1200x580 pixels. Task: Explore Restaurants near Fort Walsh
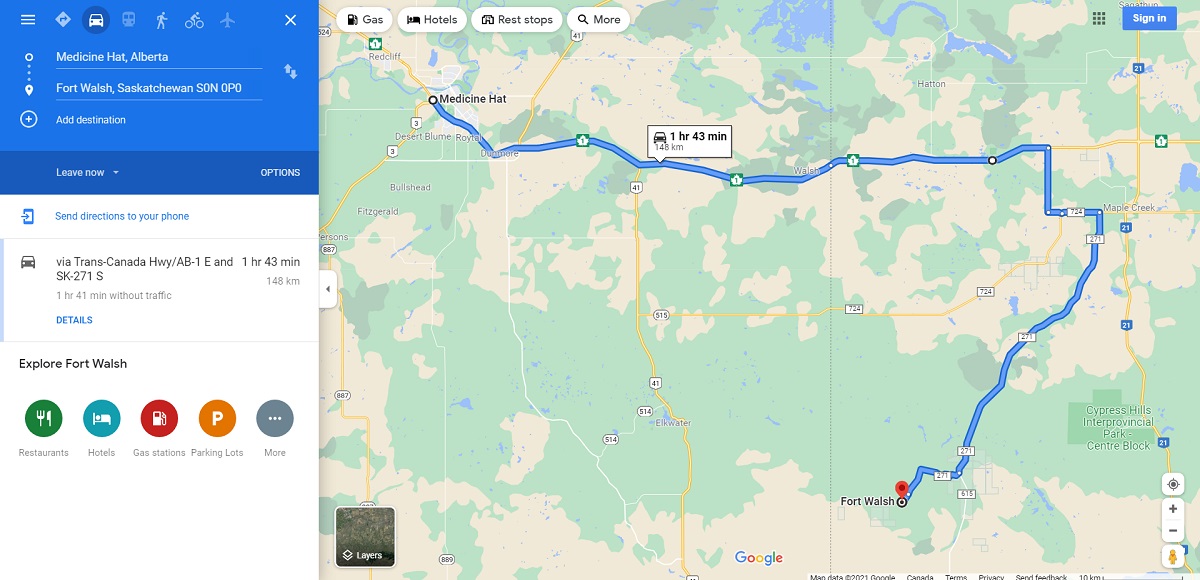point(43,418)
